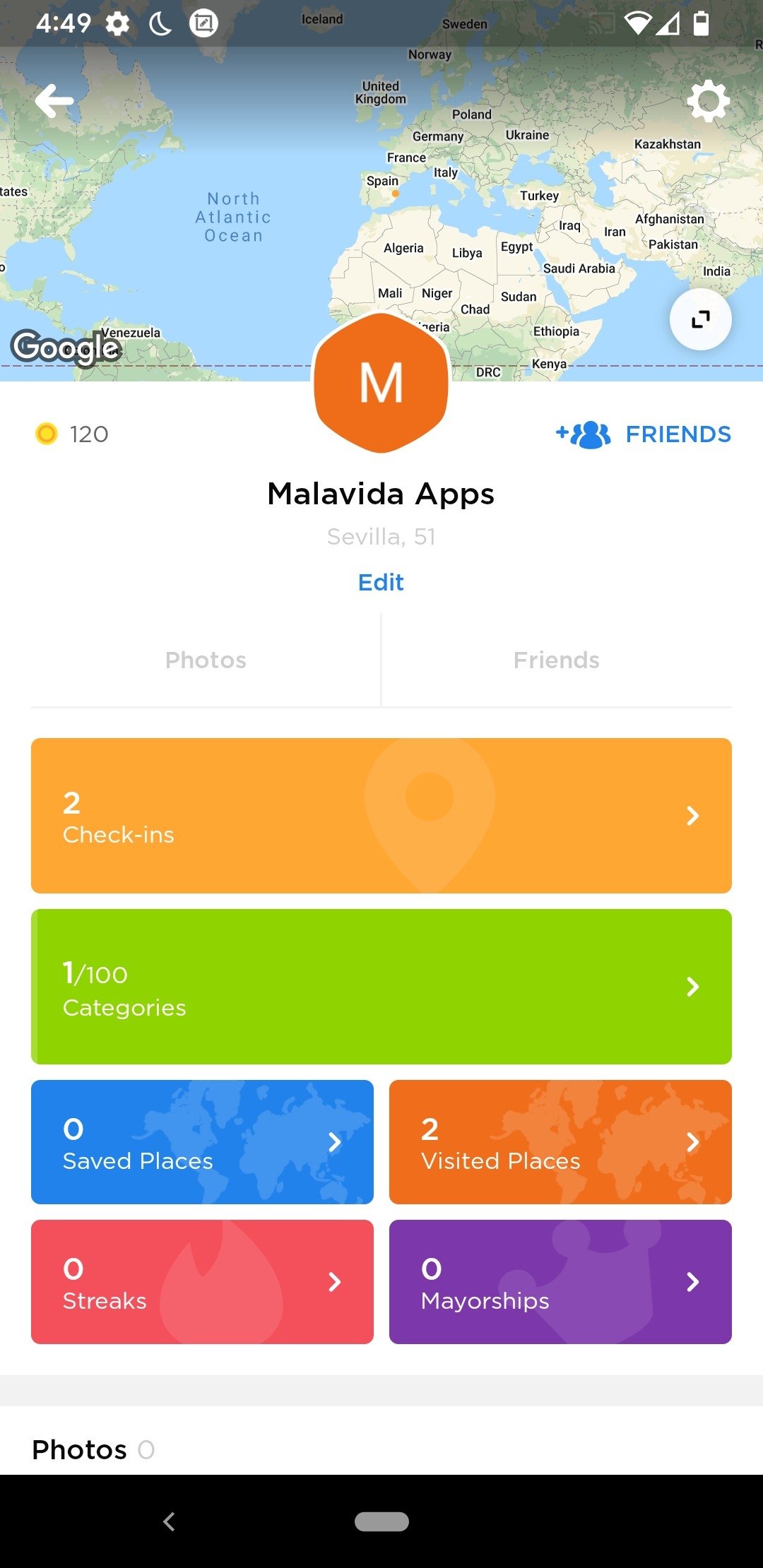View Saved Places list
Viewport: 763px width, 1568px height.
pos(202,1142)
